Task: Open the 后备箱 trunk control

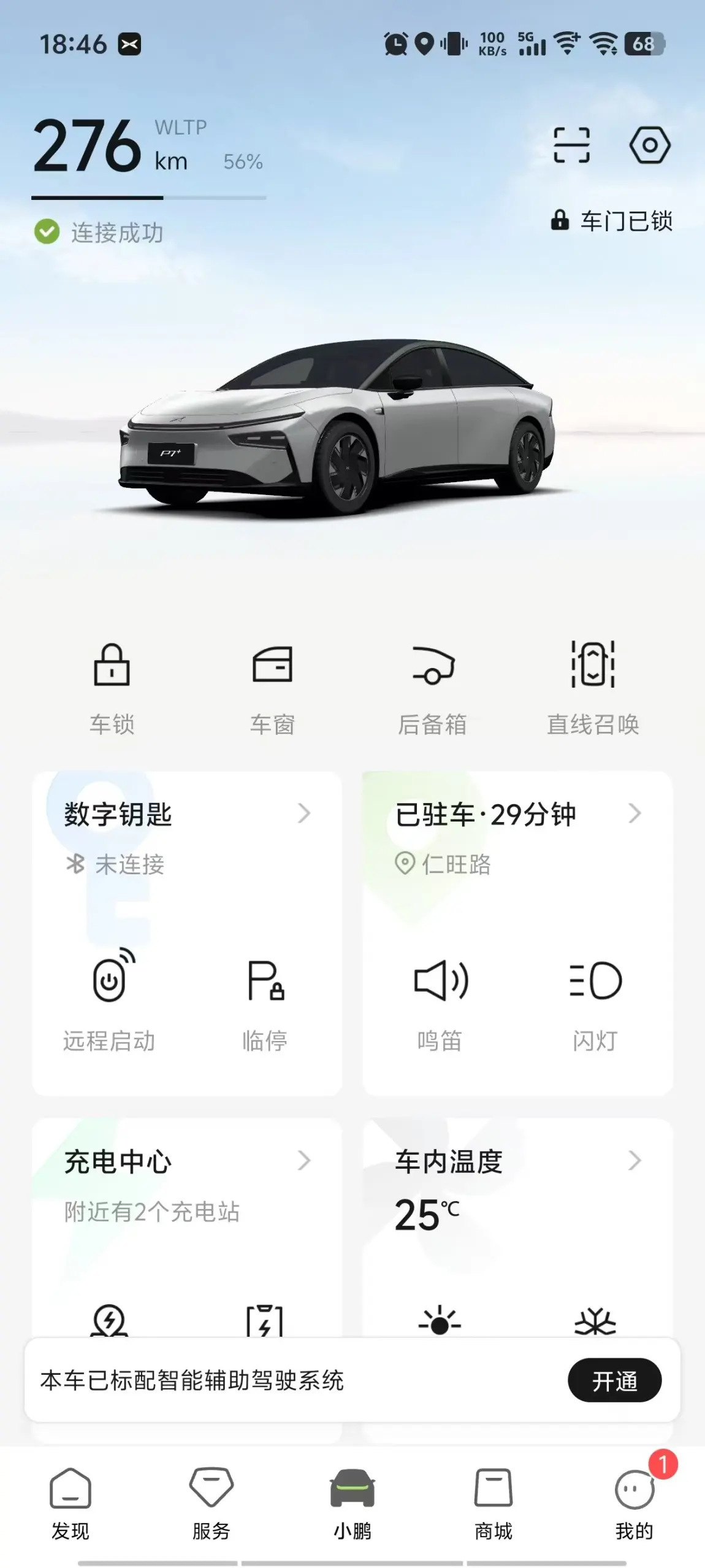Action: [433, 687]
